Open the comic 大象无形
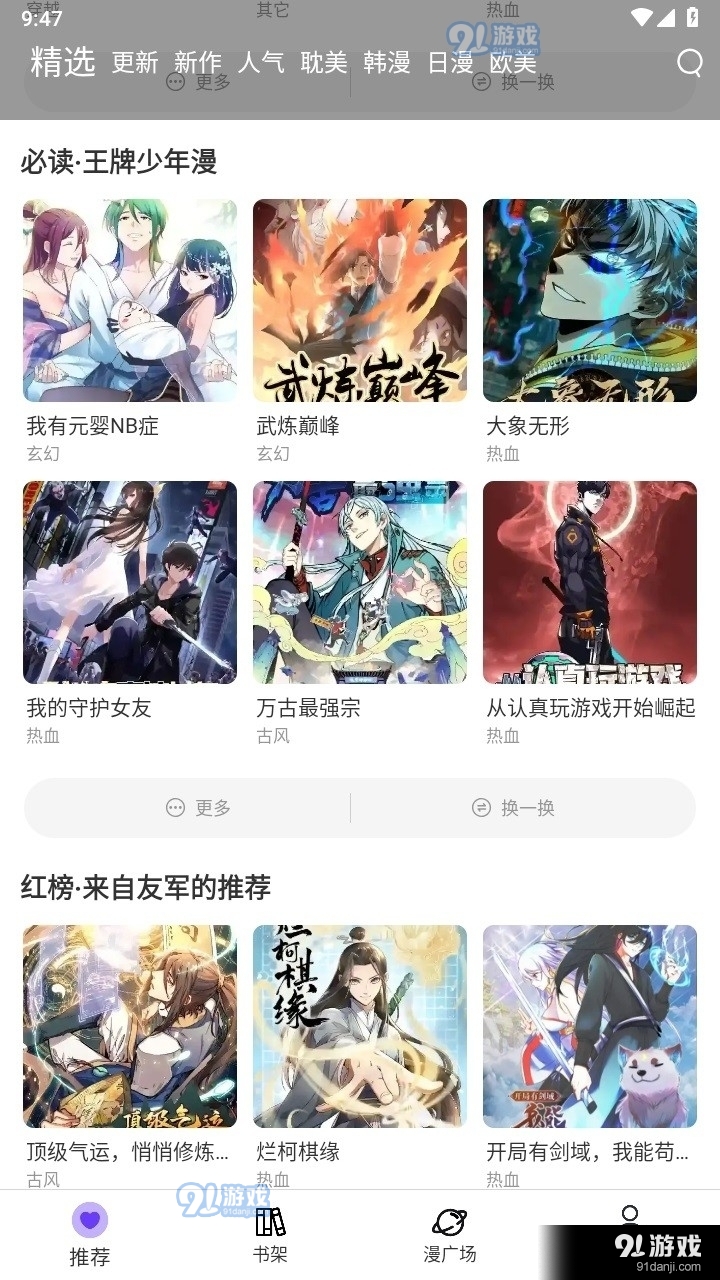The height and width of the screenshot is (1280, 720). point(590,300)
